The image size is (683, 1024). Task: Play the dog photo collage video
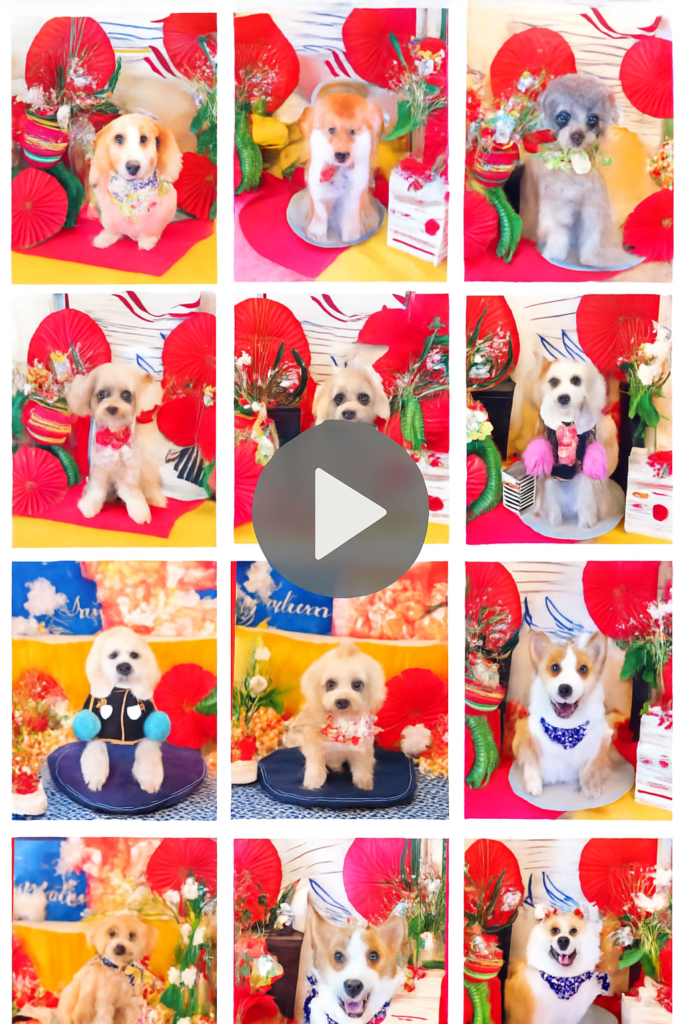click(341, 511)
